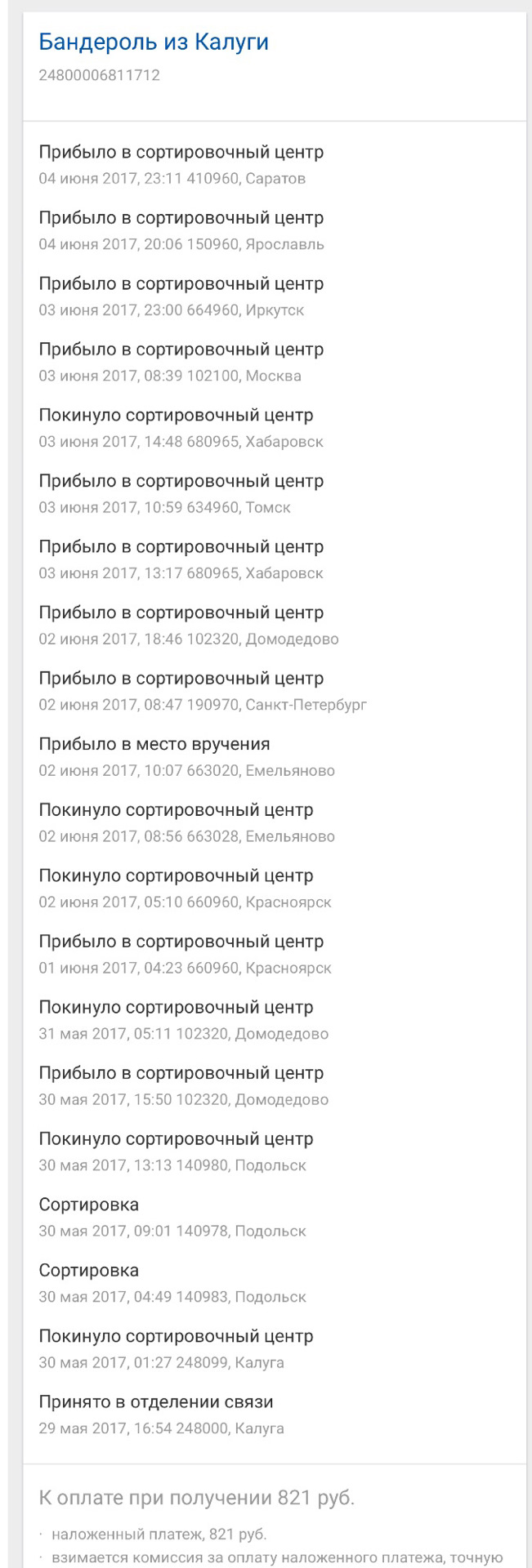Open the Бандероль из Калуги title link
Screen dimensions: 532x1568
[x=154, y=42]
